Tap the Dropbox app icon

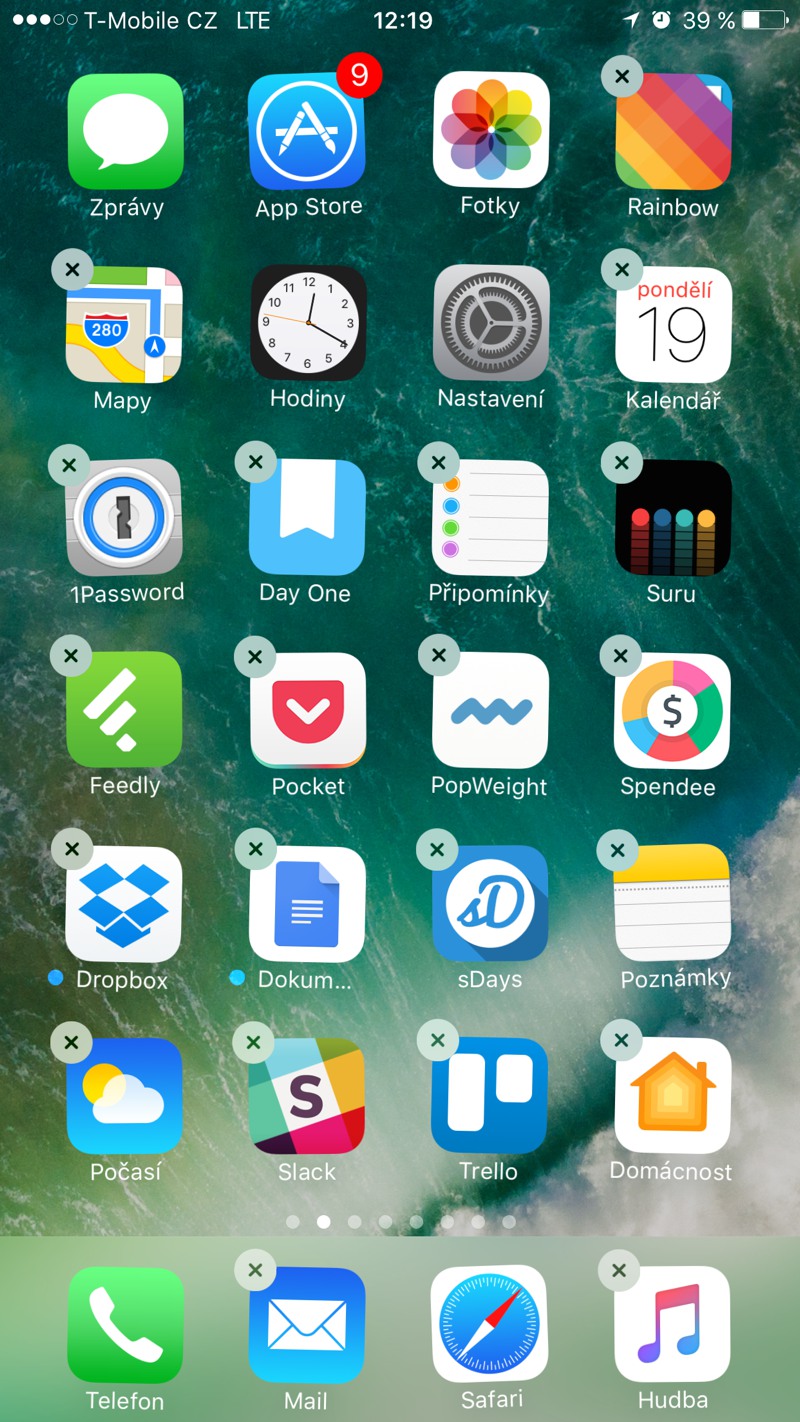tap(124, 904)
